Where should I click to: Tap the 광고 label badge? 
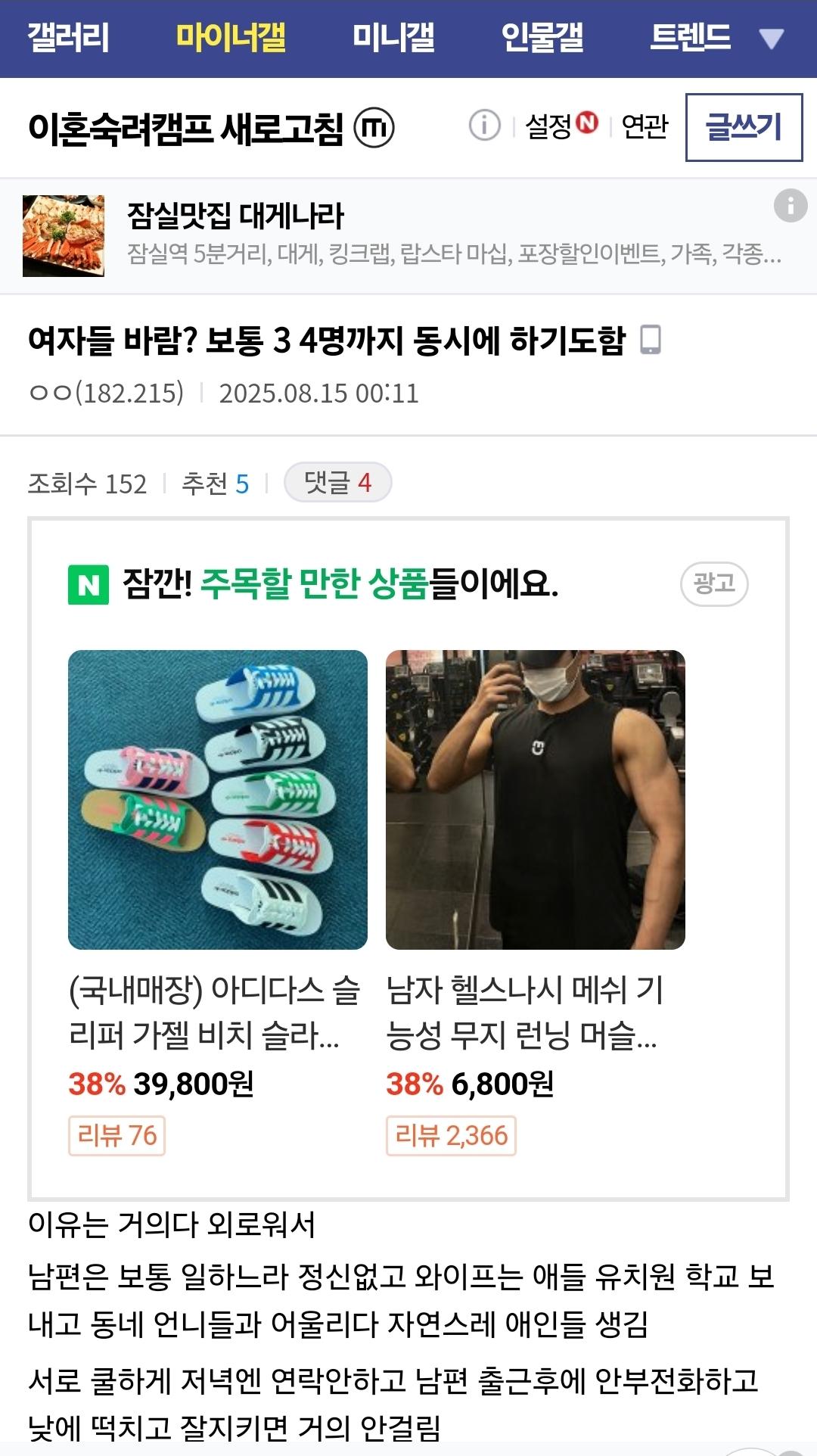coord(714,583)
